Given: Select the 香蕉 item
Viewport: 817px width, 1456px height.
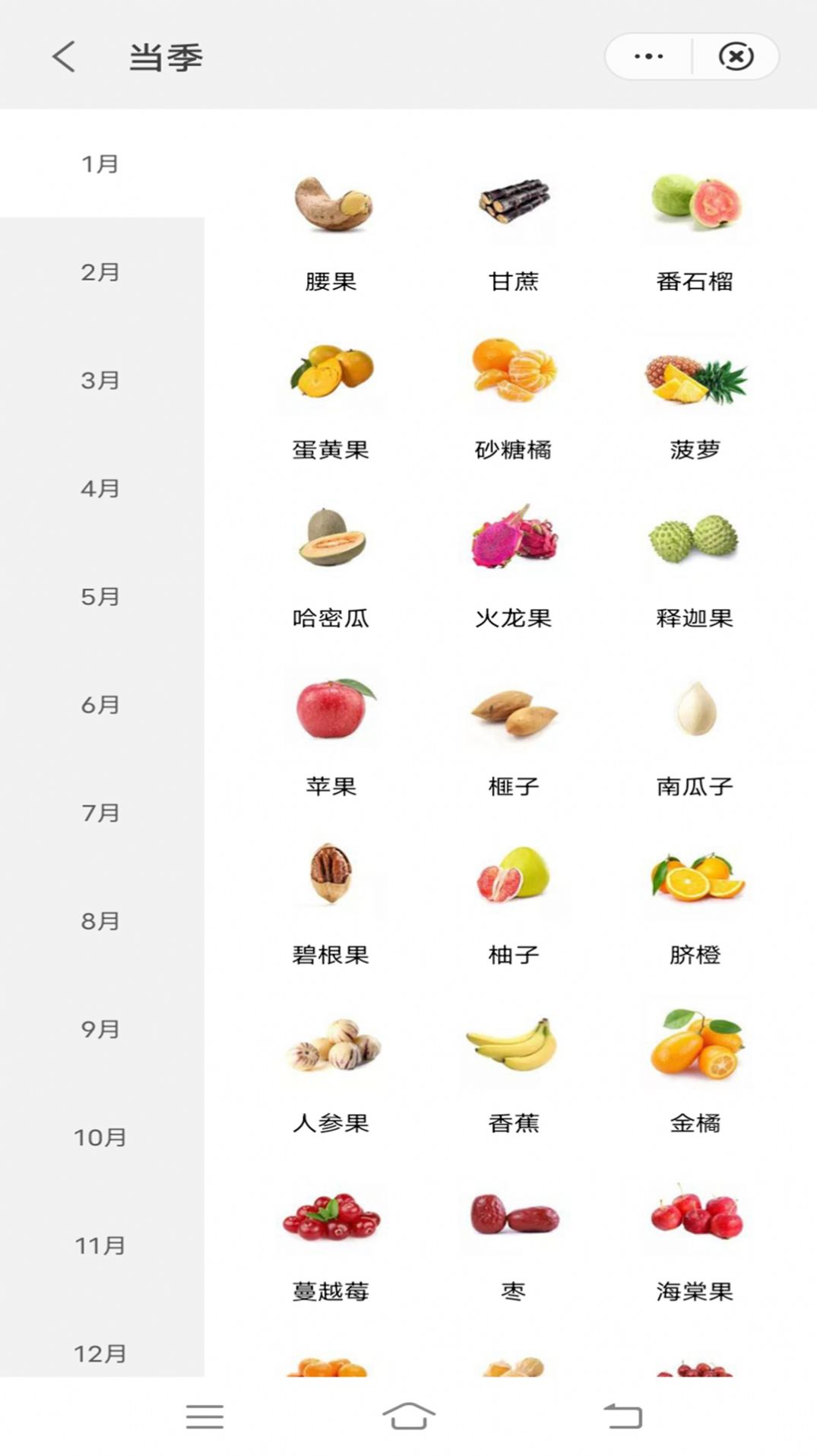Looking at the screenshot, I should pos(513,1070).
